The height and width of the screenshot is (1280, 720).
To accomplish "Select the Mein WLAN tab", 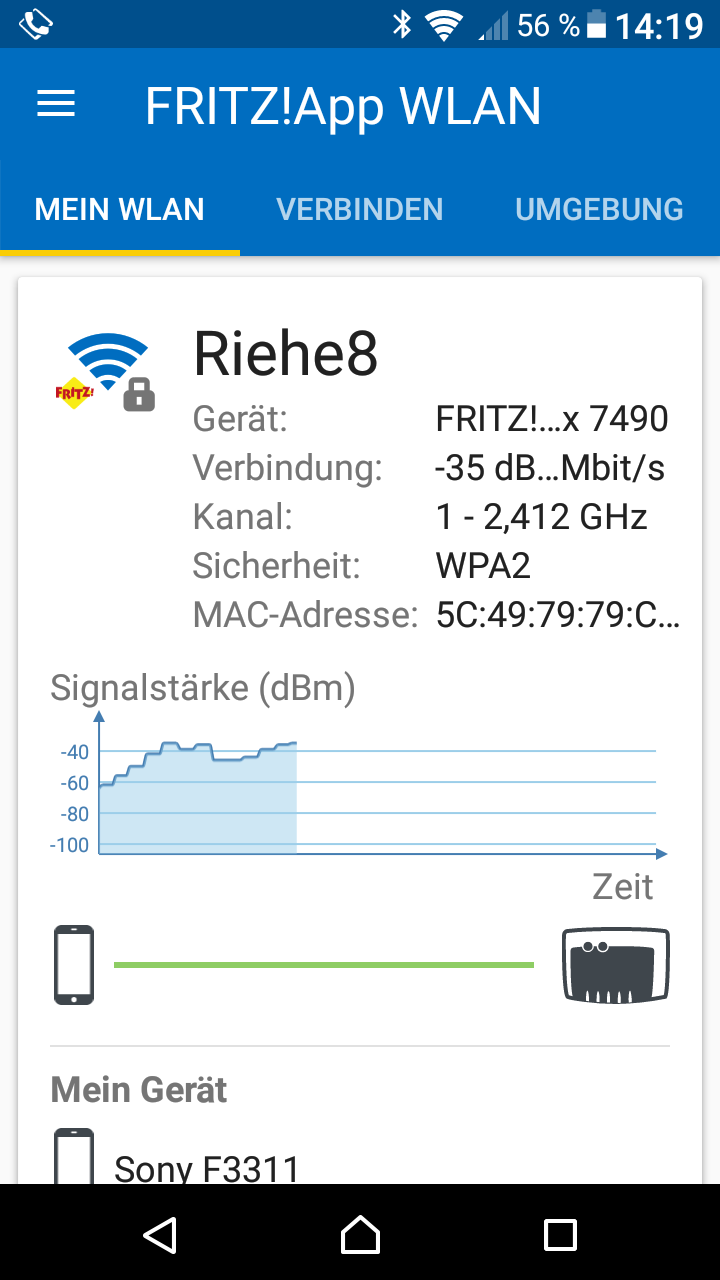I will [x=120, y=209].
